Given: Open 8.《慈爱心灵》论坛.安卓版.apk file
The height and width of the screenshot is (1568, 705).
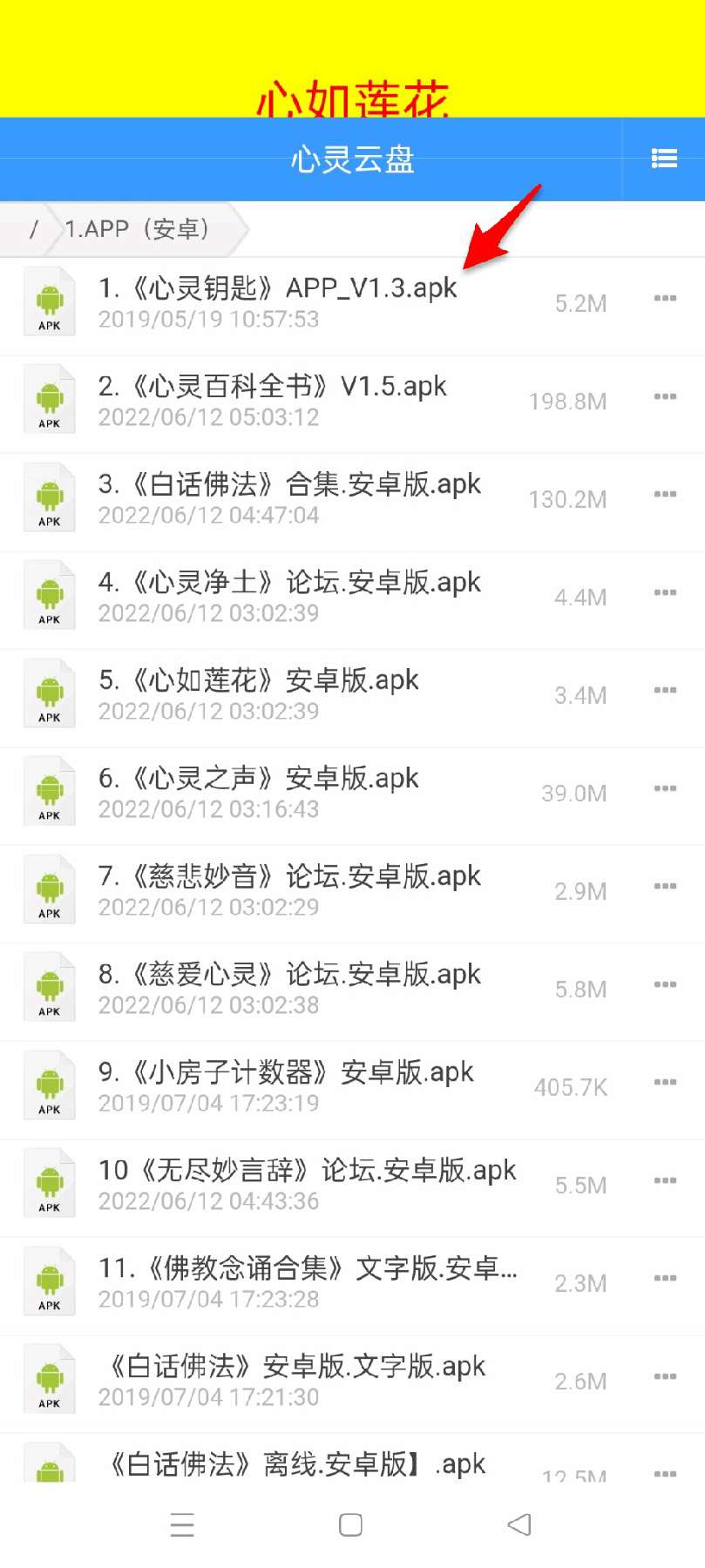Looking at the screenshot, I should (352, 992).
